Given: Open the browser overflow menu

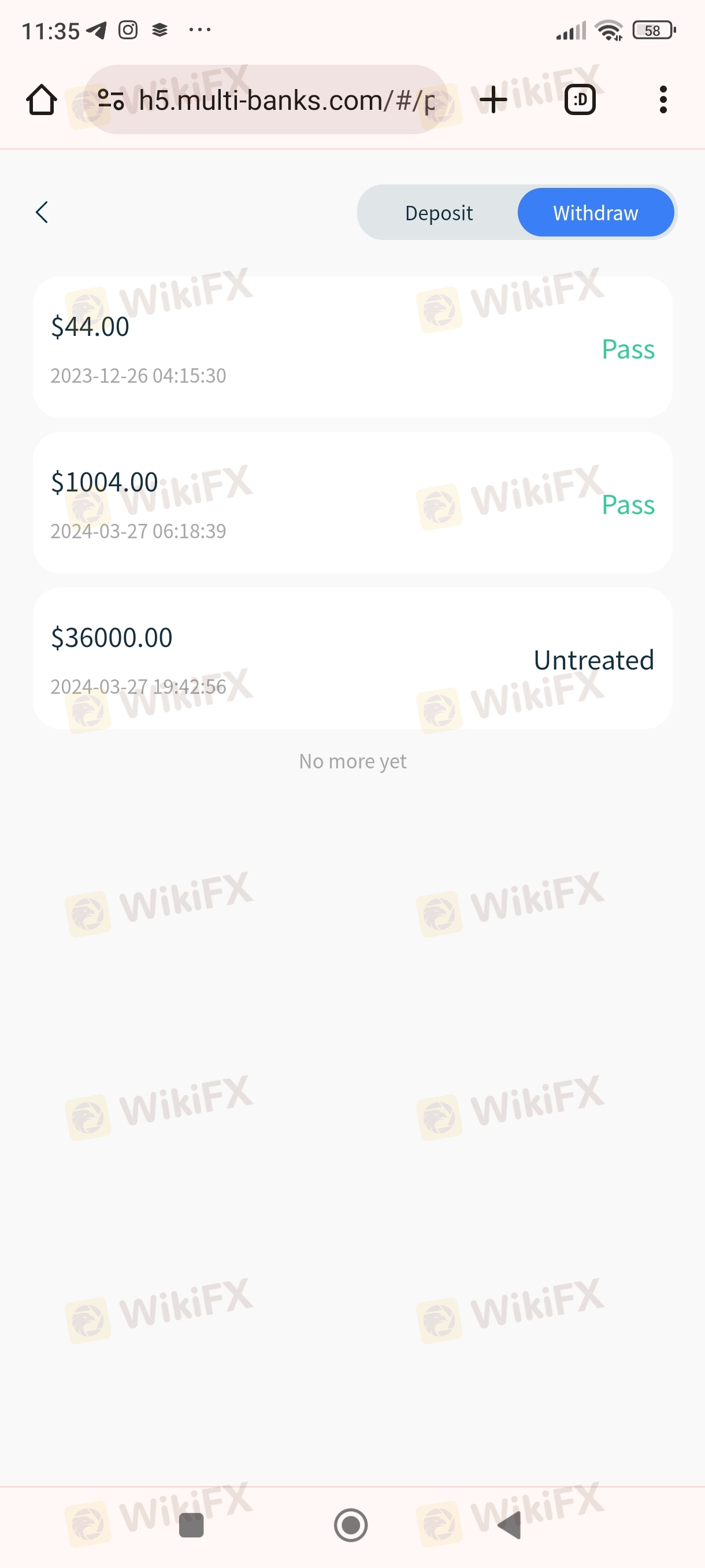Looking at the screenshot, I should 662,100.
